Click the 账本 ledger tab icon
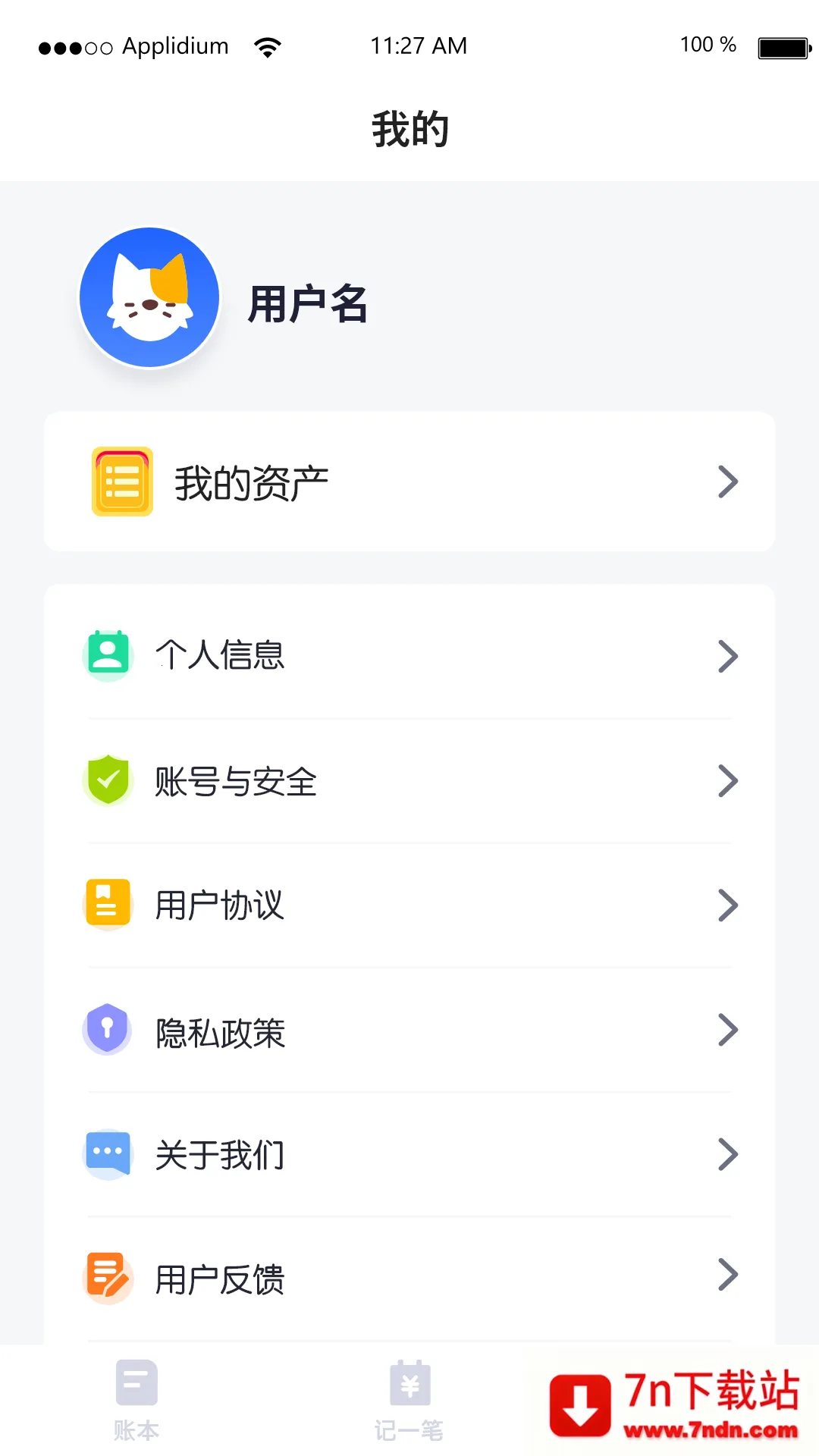Viewport: 819px width, 1456px height. [x=136, y=1388]
